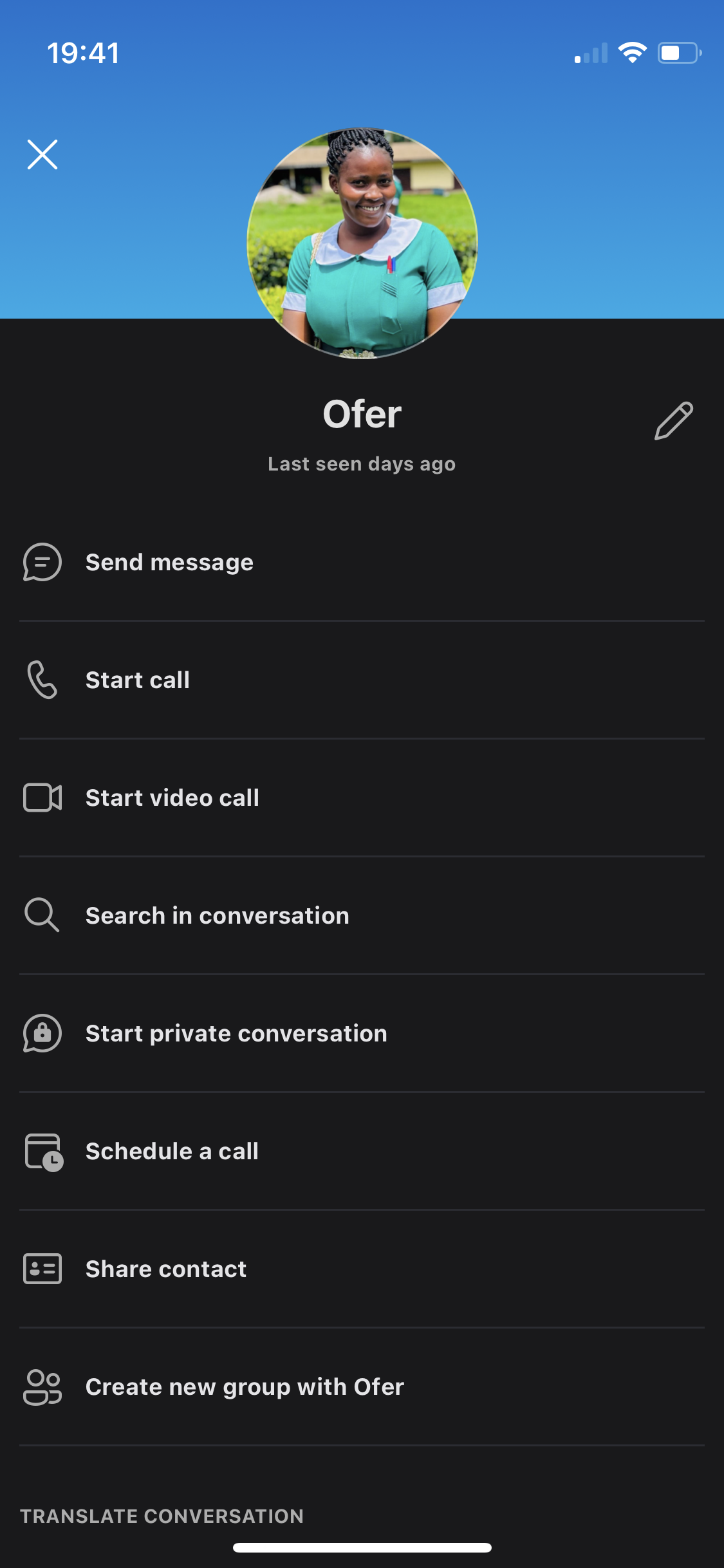View Ofer's profile picture
Viewport: 724px width, 1568px height.
[x=362, y=243]
